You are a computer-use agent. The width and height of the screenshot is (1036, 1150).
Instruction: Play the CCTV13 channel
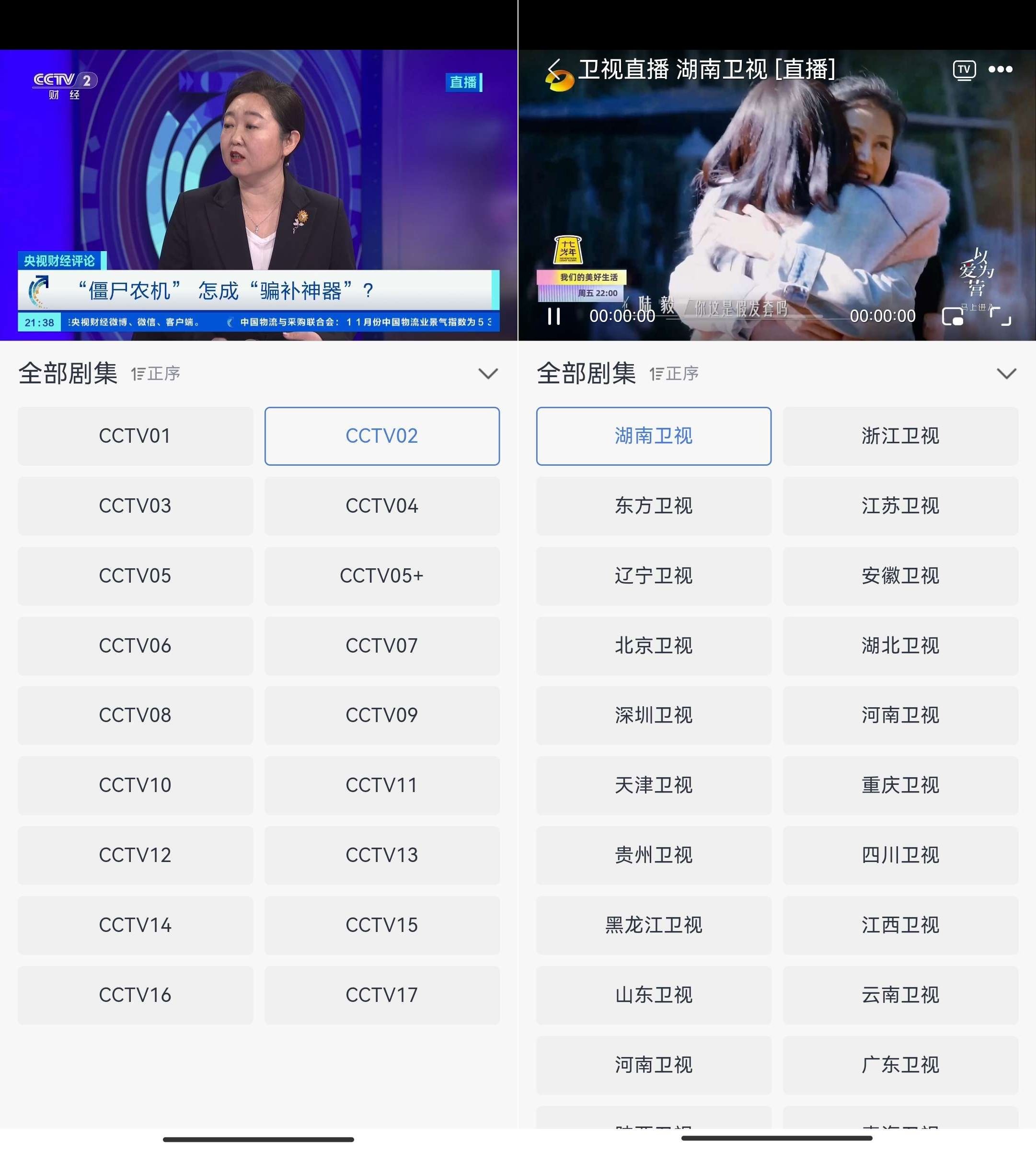coord(382,855)
